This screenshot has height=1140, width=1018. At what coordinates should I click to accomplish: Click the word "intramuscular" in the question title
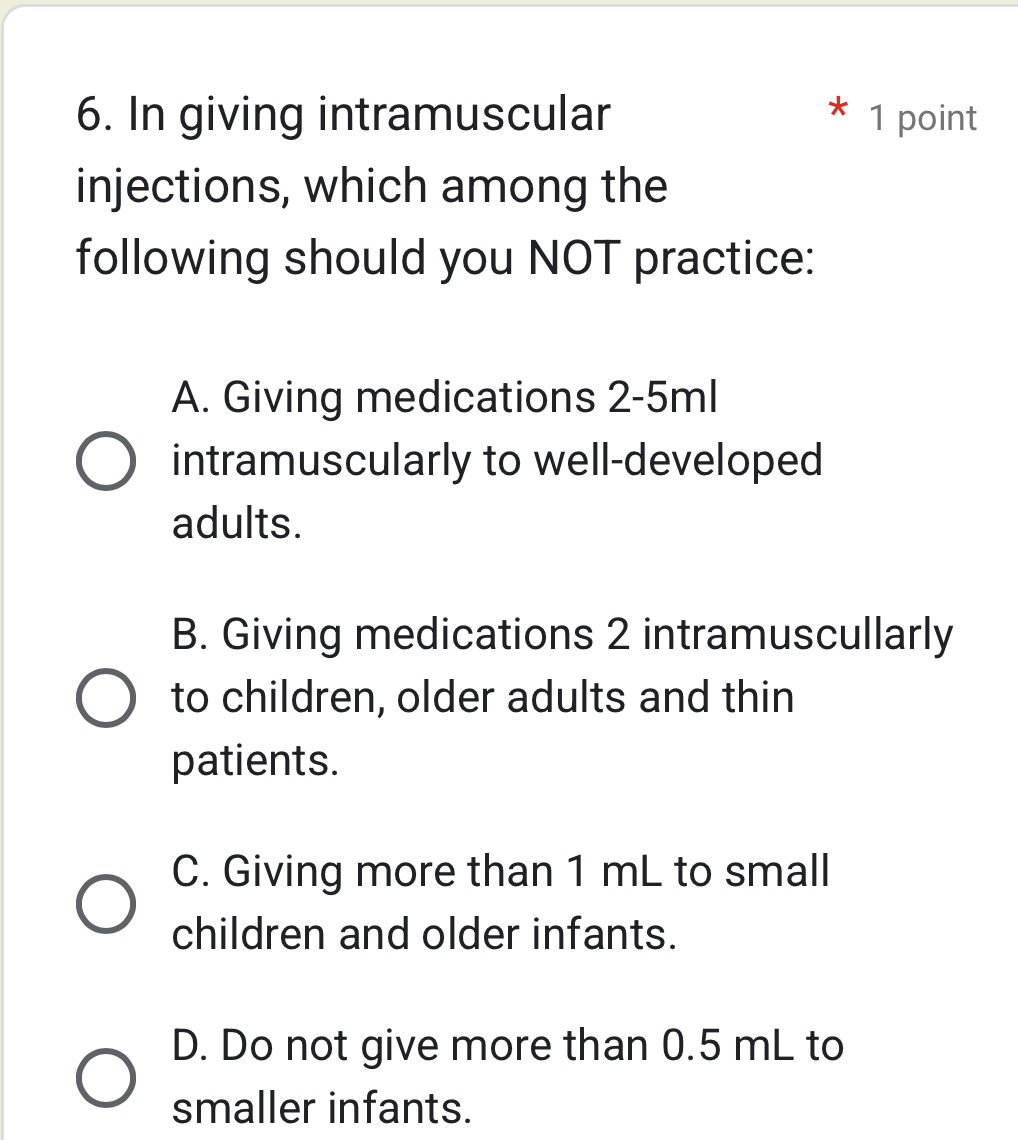point(465,114)
